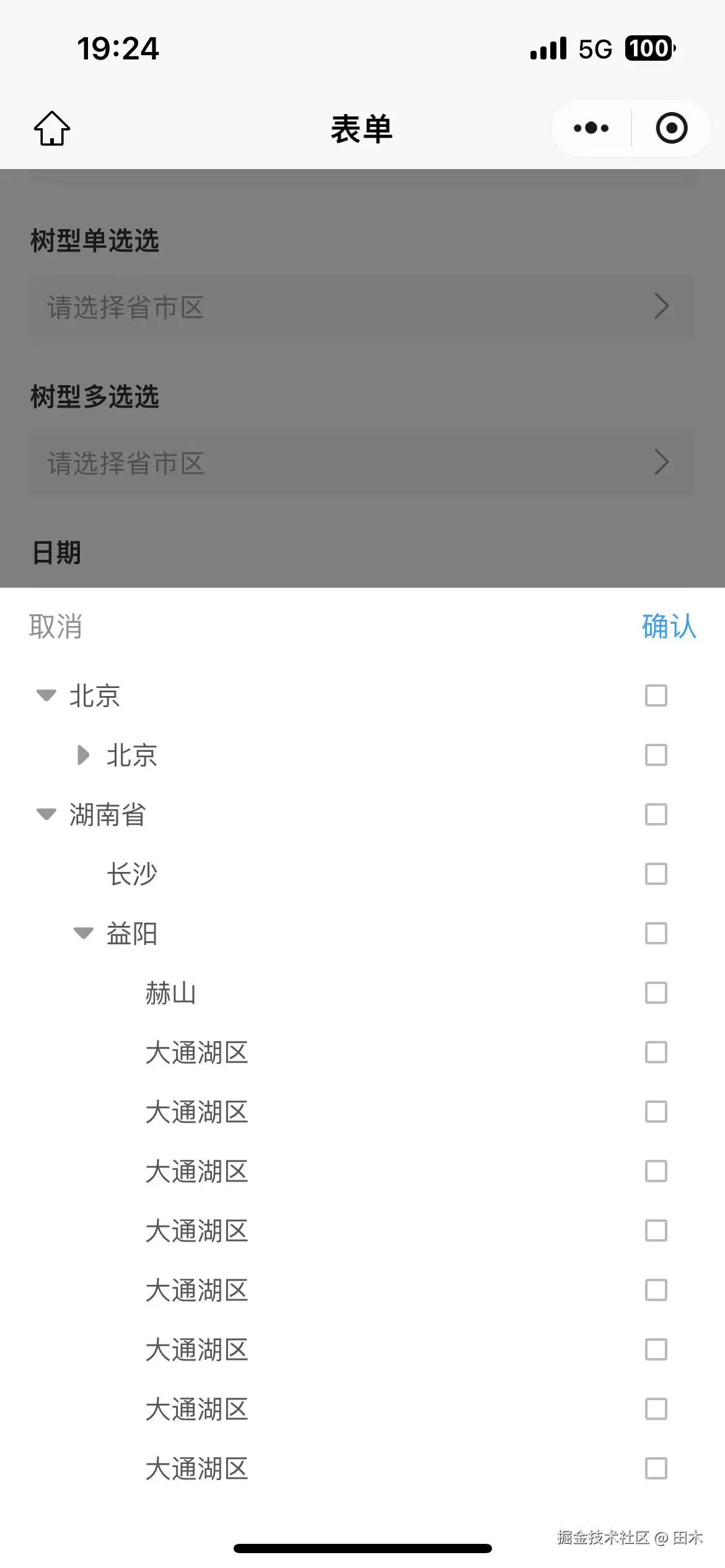Screen dimensions: 725x1568
Task: Collapse the top-level 北京 node arrow
Action: point(46,695)
